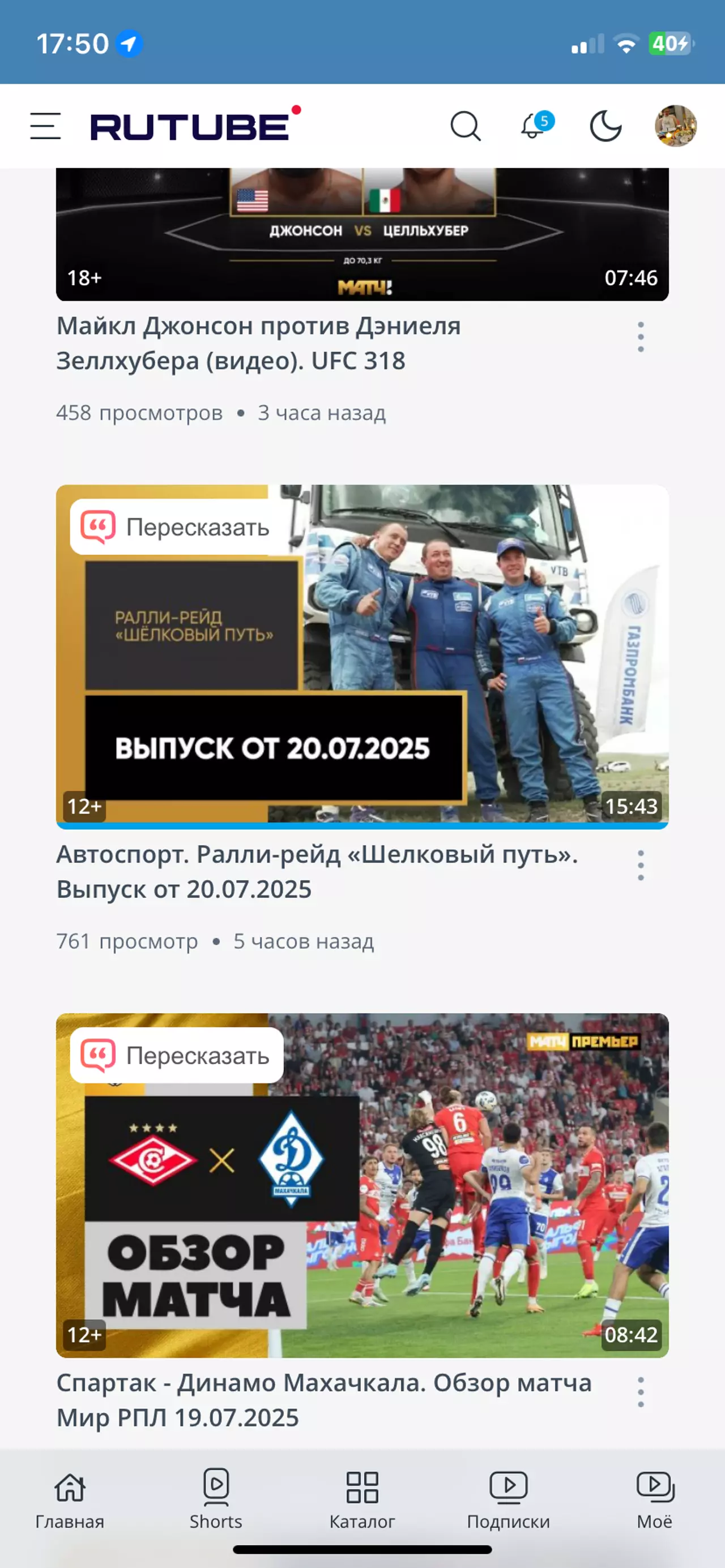
Task: Toggle dark mode with the moon icon
Action: point(605,126)
